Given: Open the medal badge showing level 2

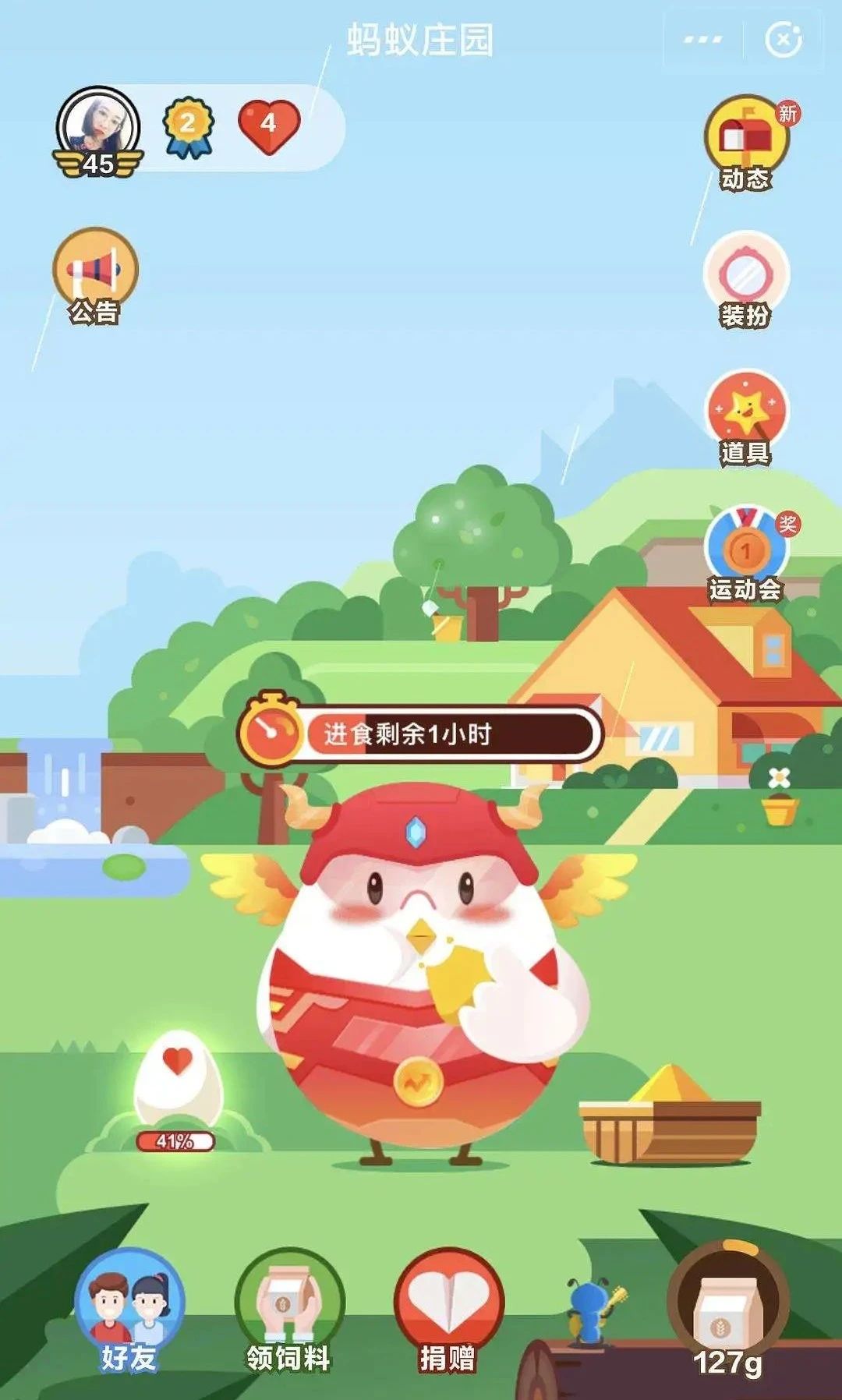Looking at the screenshot, I should coord(186,122).
